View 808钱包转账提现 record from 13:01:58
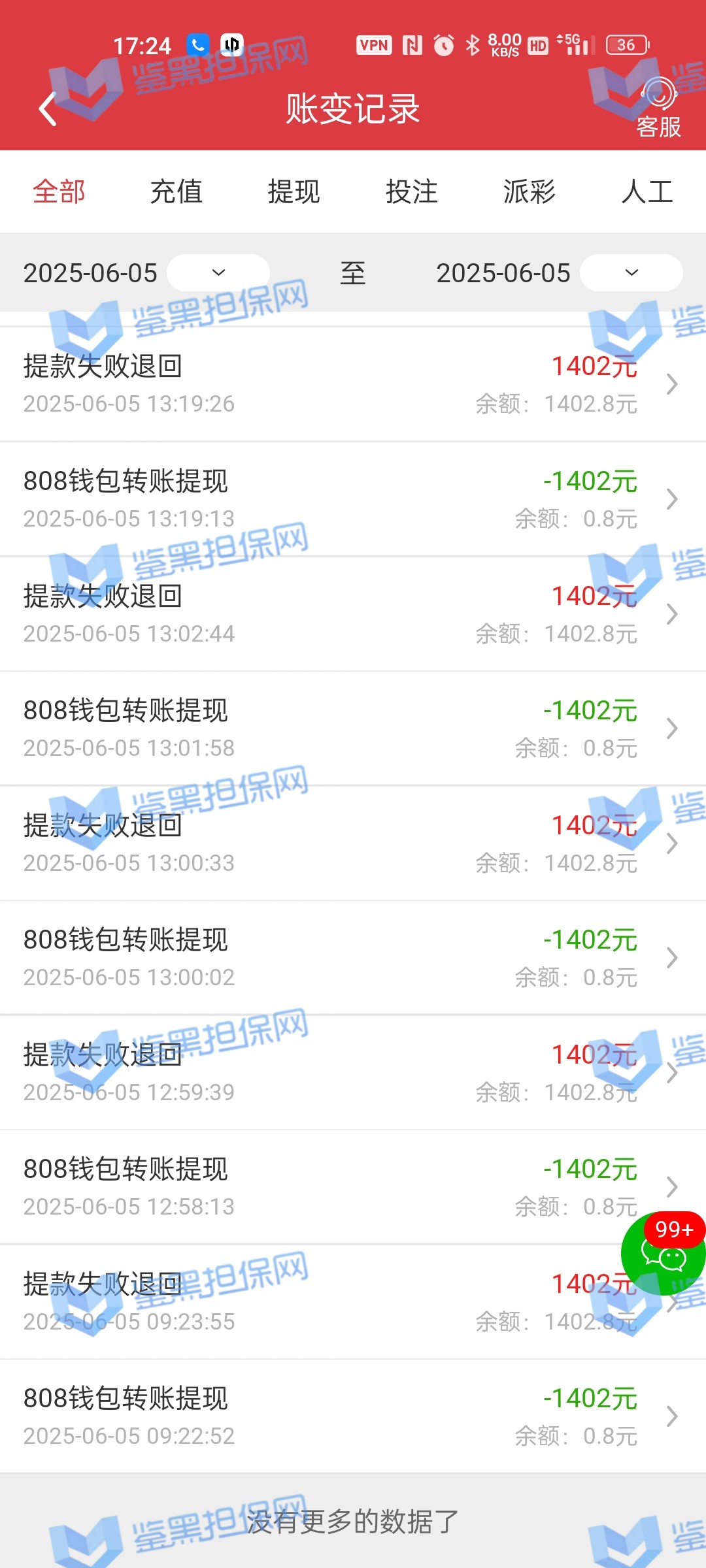706x1568 pixels. coord(353,728)
